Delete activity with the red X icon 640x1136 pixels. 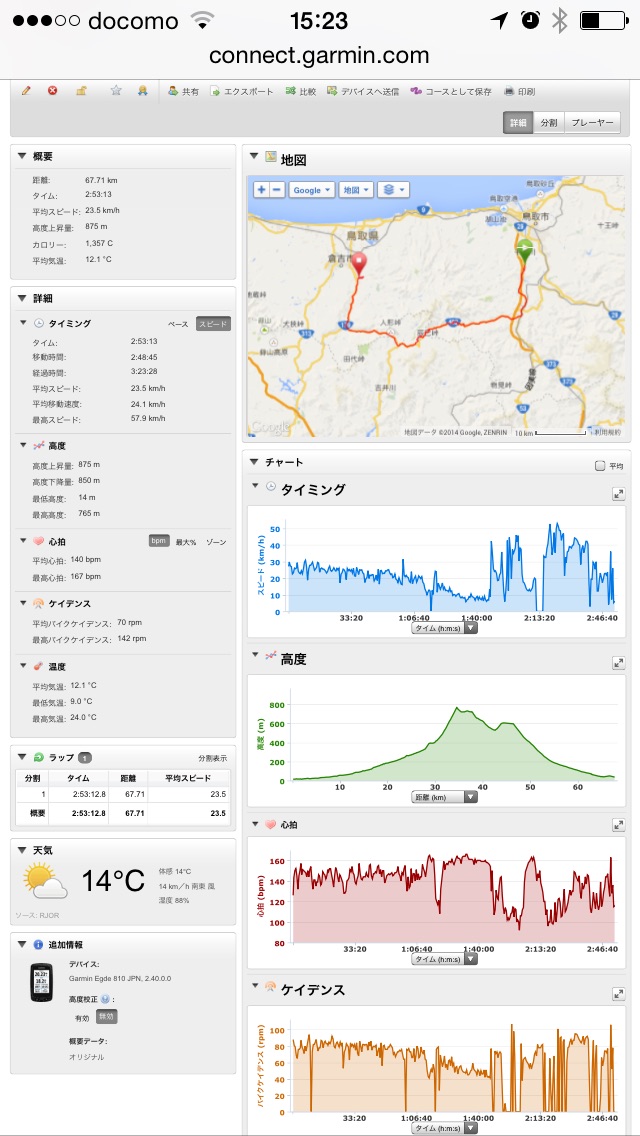tap(52, 91)
